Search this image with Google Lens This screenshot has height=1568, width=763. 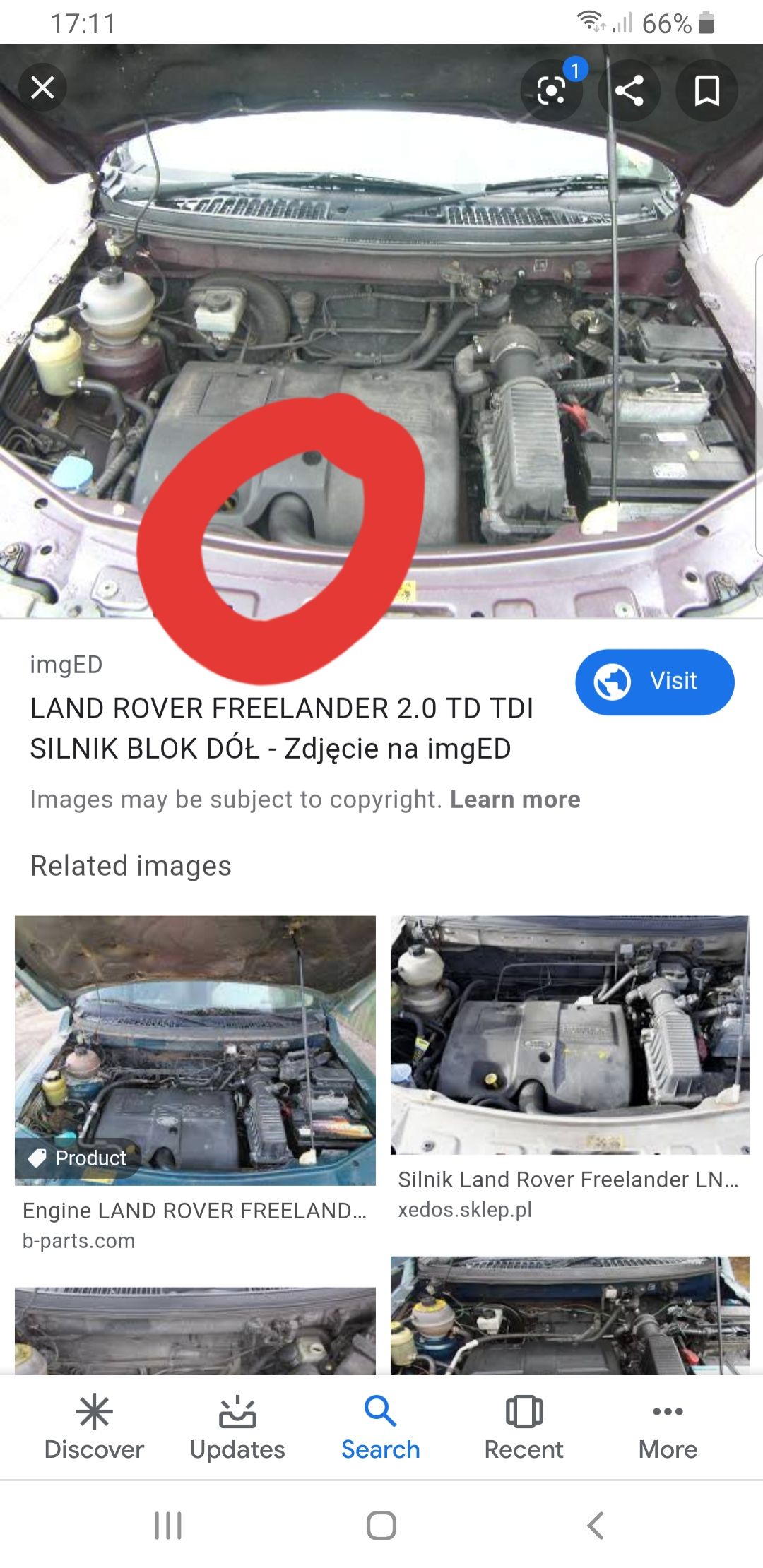coord(552,90)
